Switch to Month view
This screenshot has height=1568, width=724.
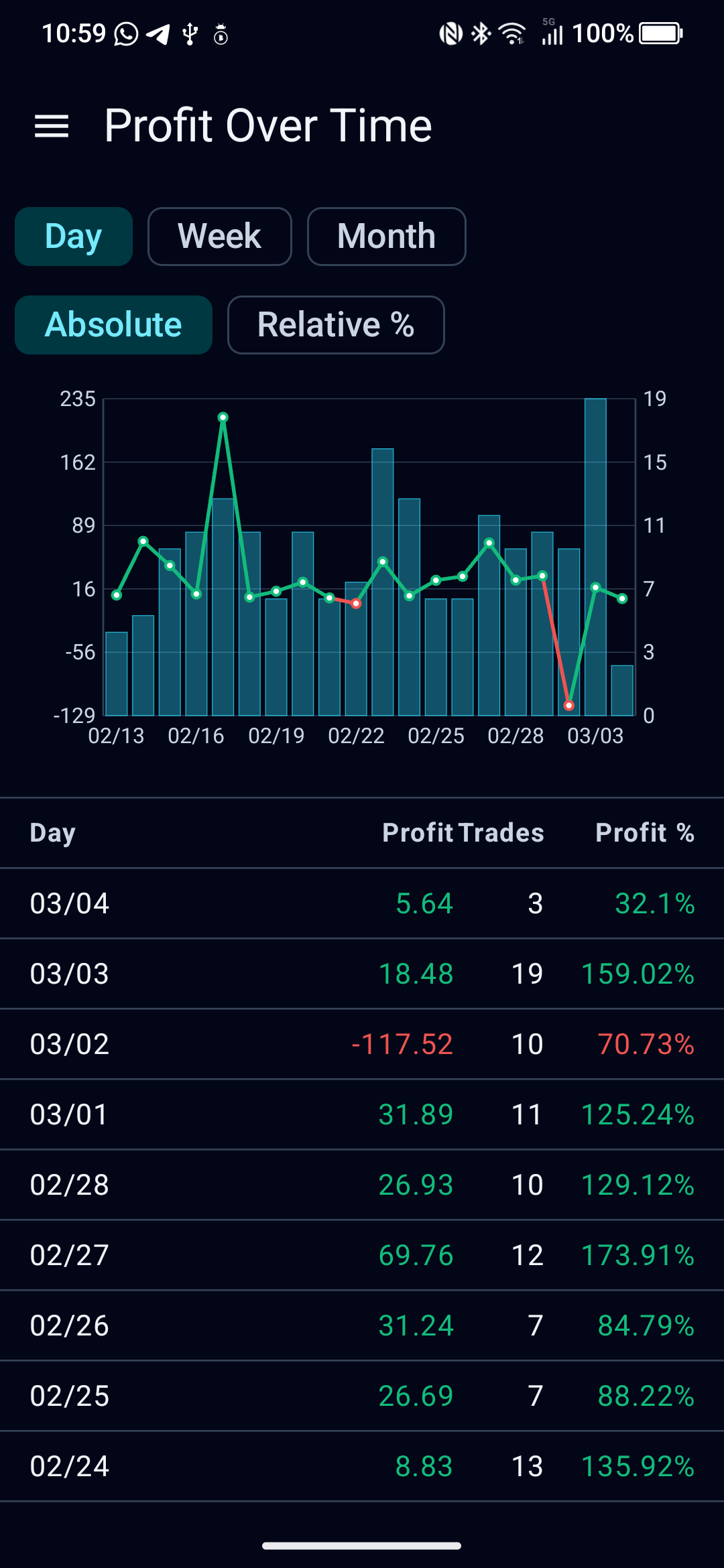click(386, 236)
